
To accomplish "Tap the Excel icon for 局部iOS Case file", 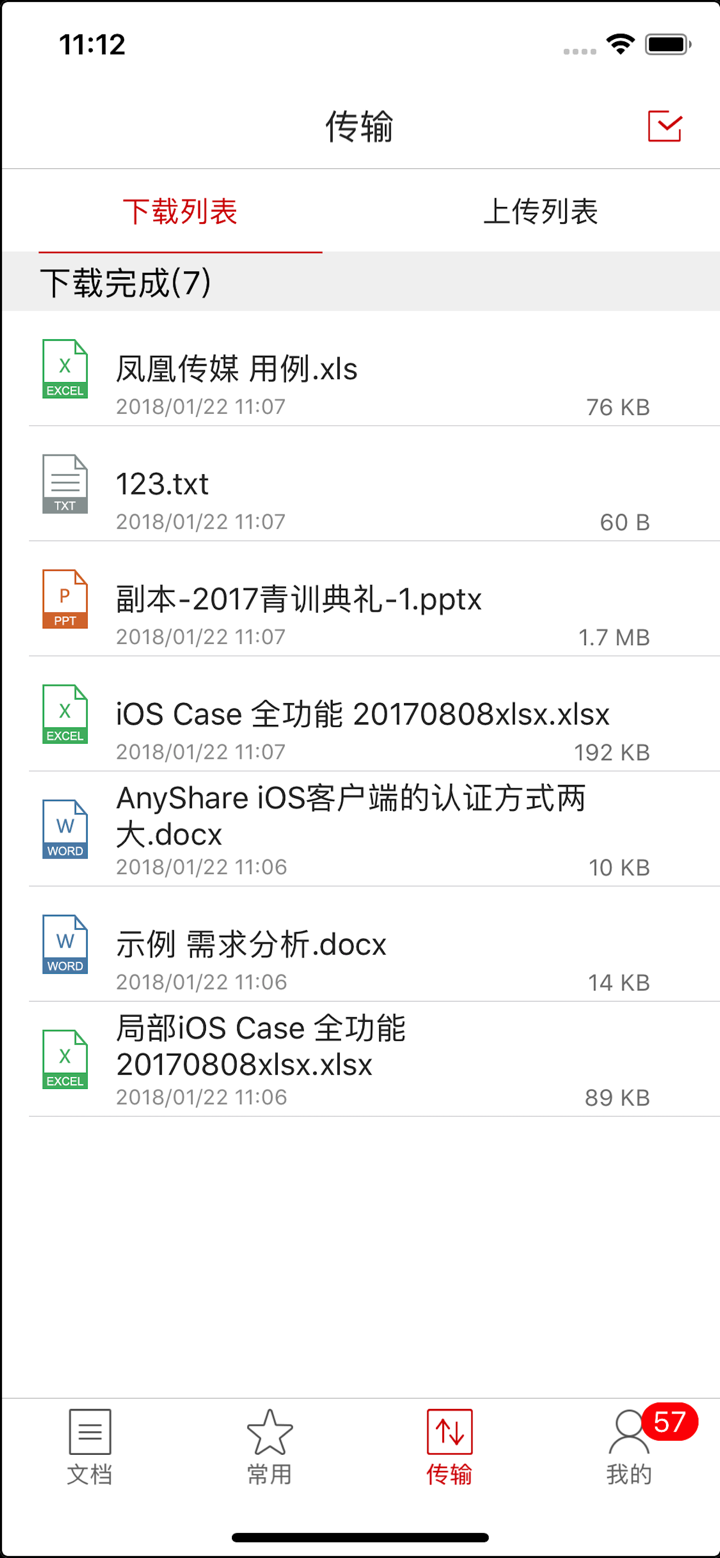I will (64, 1059).
